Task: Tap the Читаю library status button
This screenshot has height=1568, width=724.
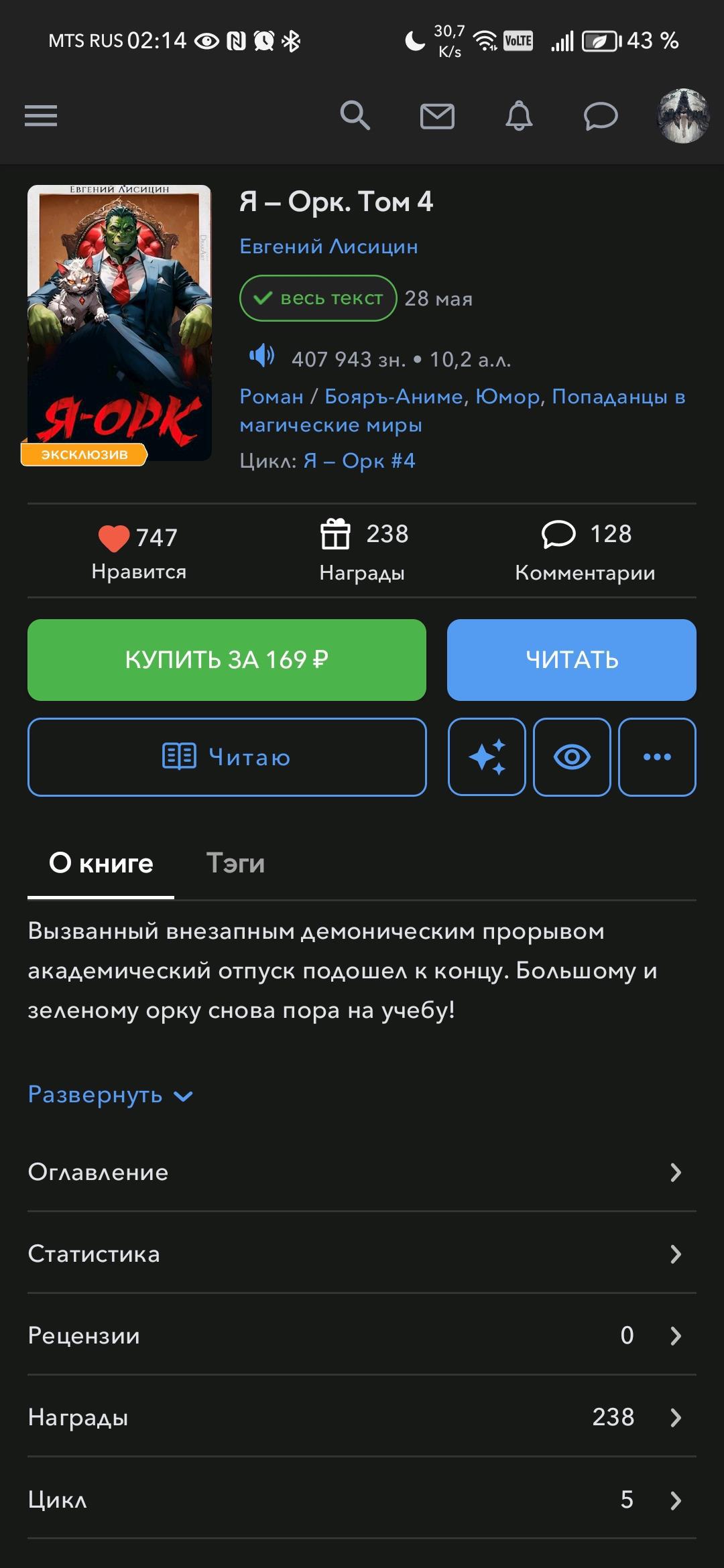Action: pyautogui.click(x=227, y=757)
